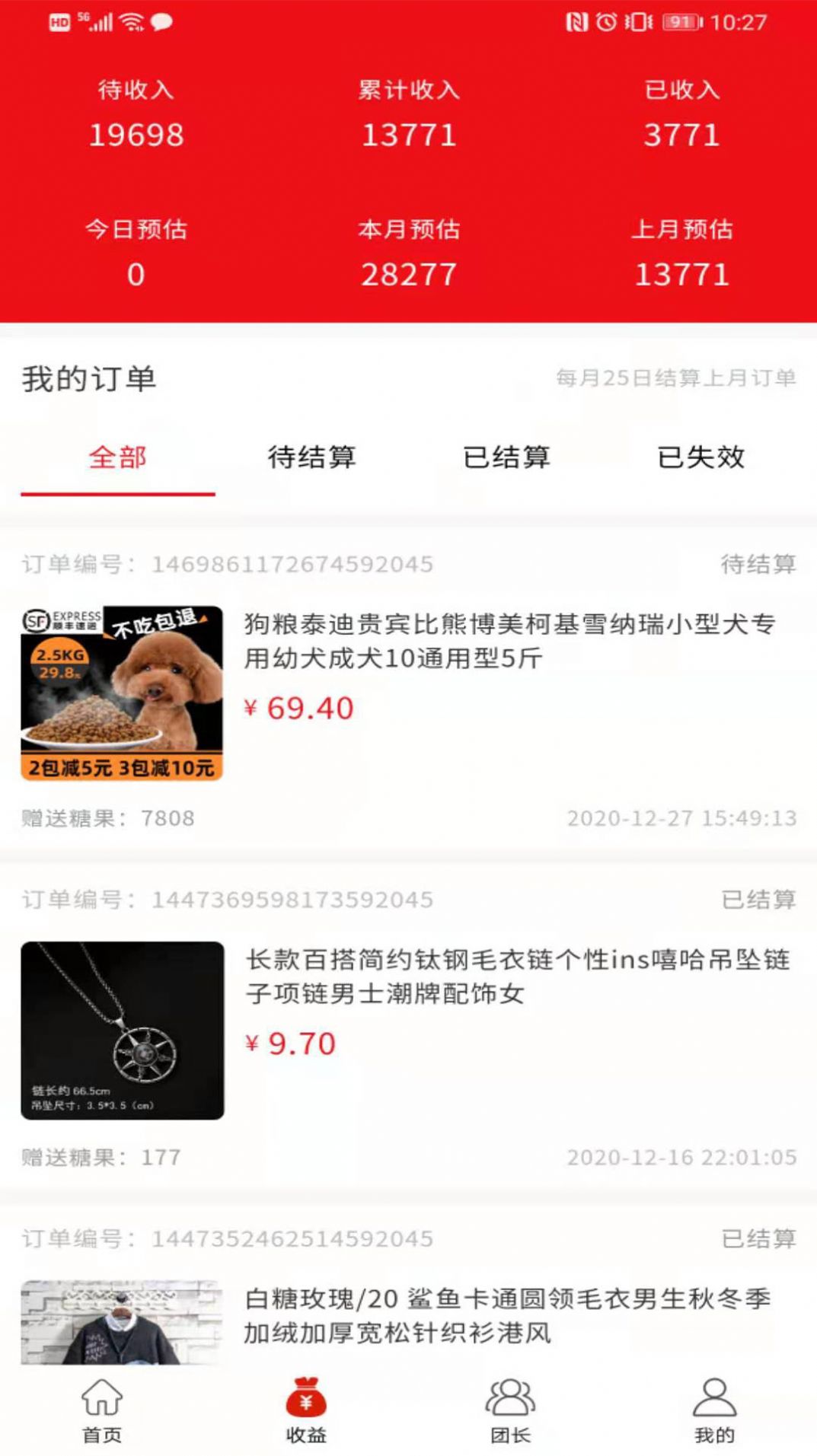Select the 全部 orders tab
Image resolution: width=817 pixels, height=1456 pixels.
point(119,457)
